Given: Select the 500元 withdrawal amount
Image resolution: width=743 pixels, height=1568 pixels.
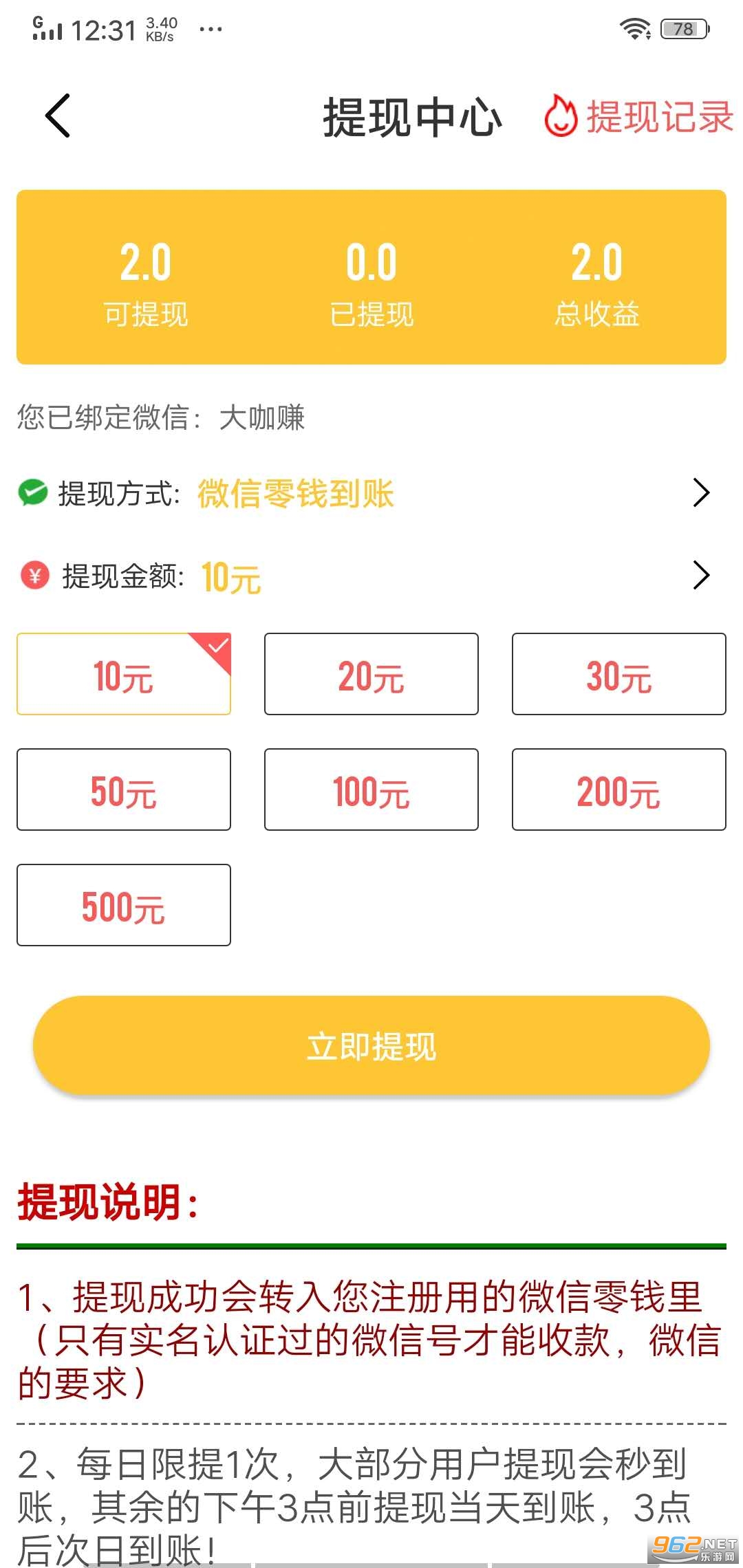Looking at the screenshot, I should pyautogui.click(x=124, y=905).
